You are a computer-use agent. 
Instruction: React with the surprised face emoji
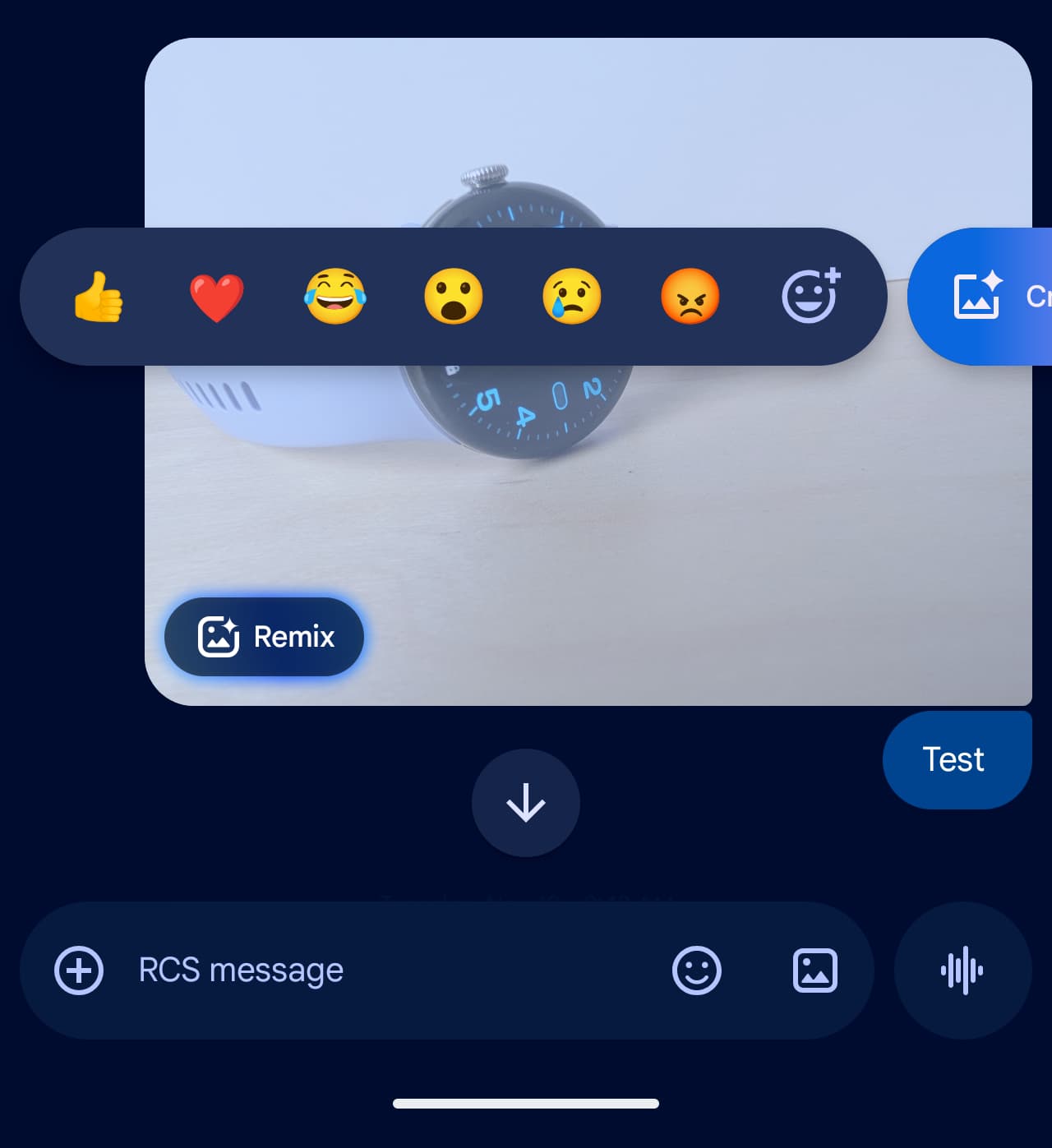[454, 297]
